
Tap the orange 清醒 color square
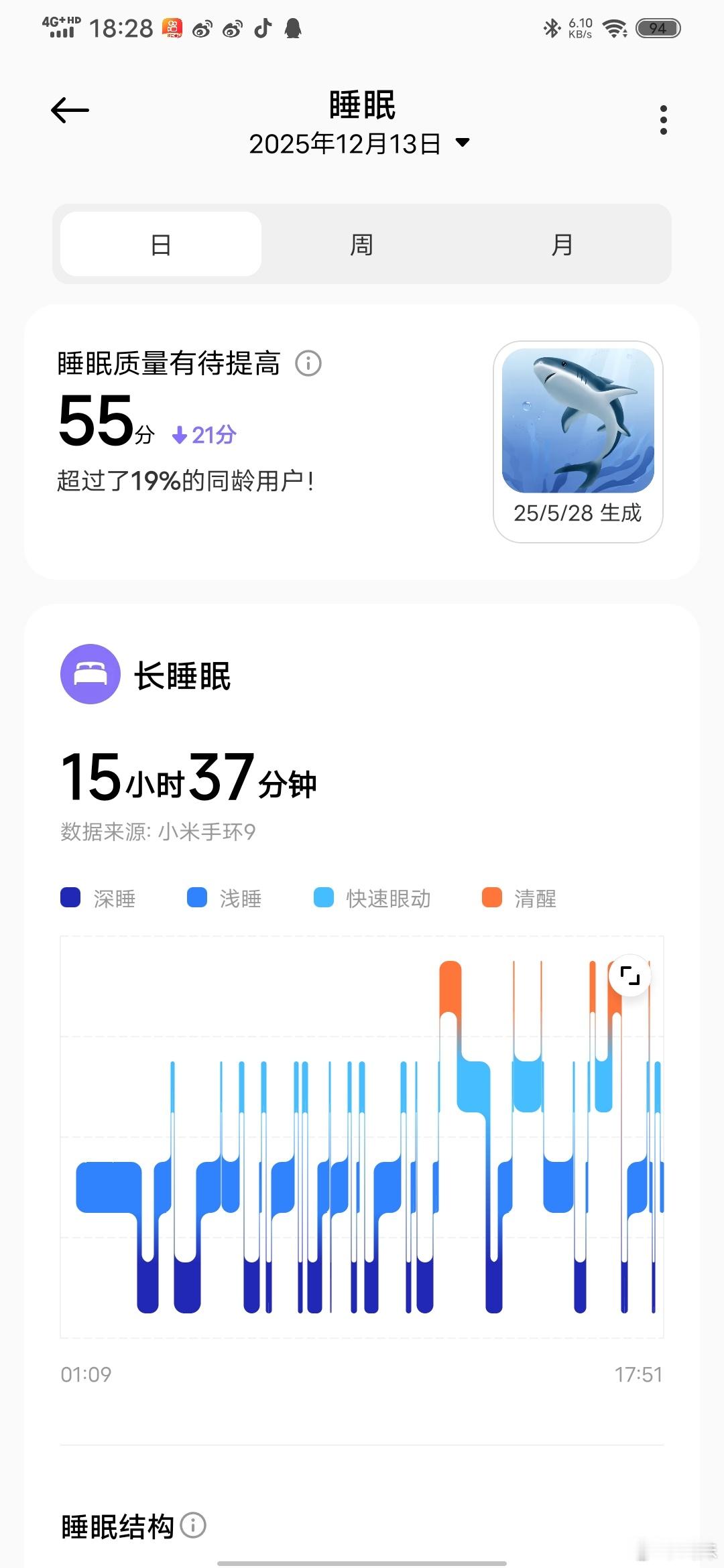(x=491, y=899)
